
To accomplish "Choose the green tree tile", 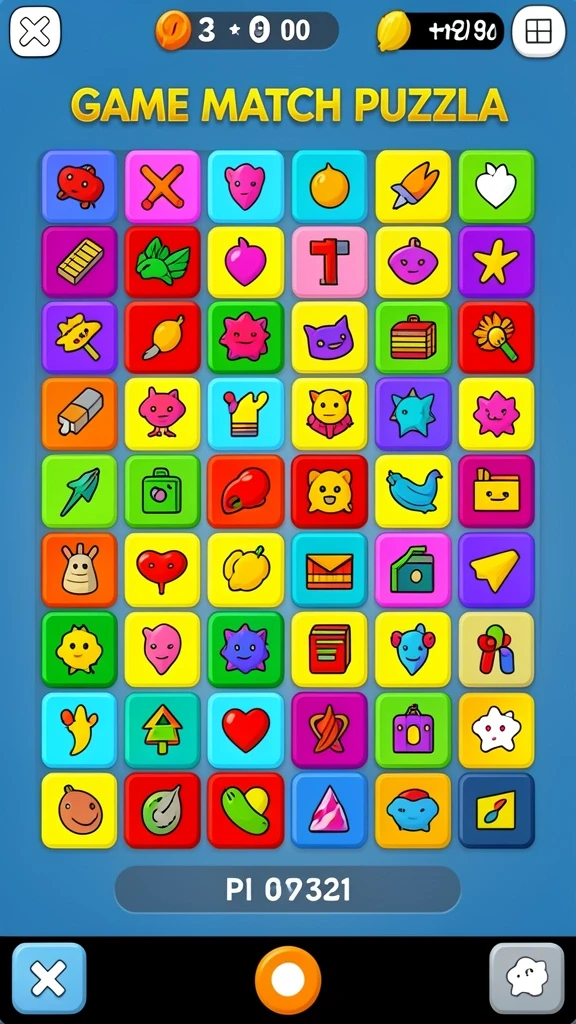I will tap(163, 730).
